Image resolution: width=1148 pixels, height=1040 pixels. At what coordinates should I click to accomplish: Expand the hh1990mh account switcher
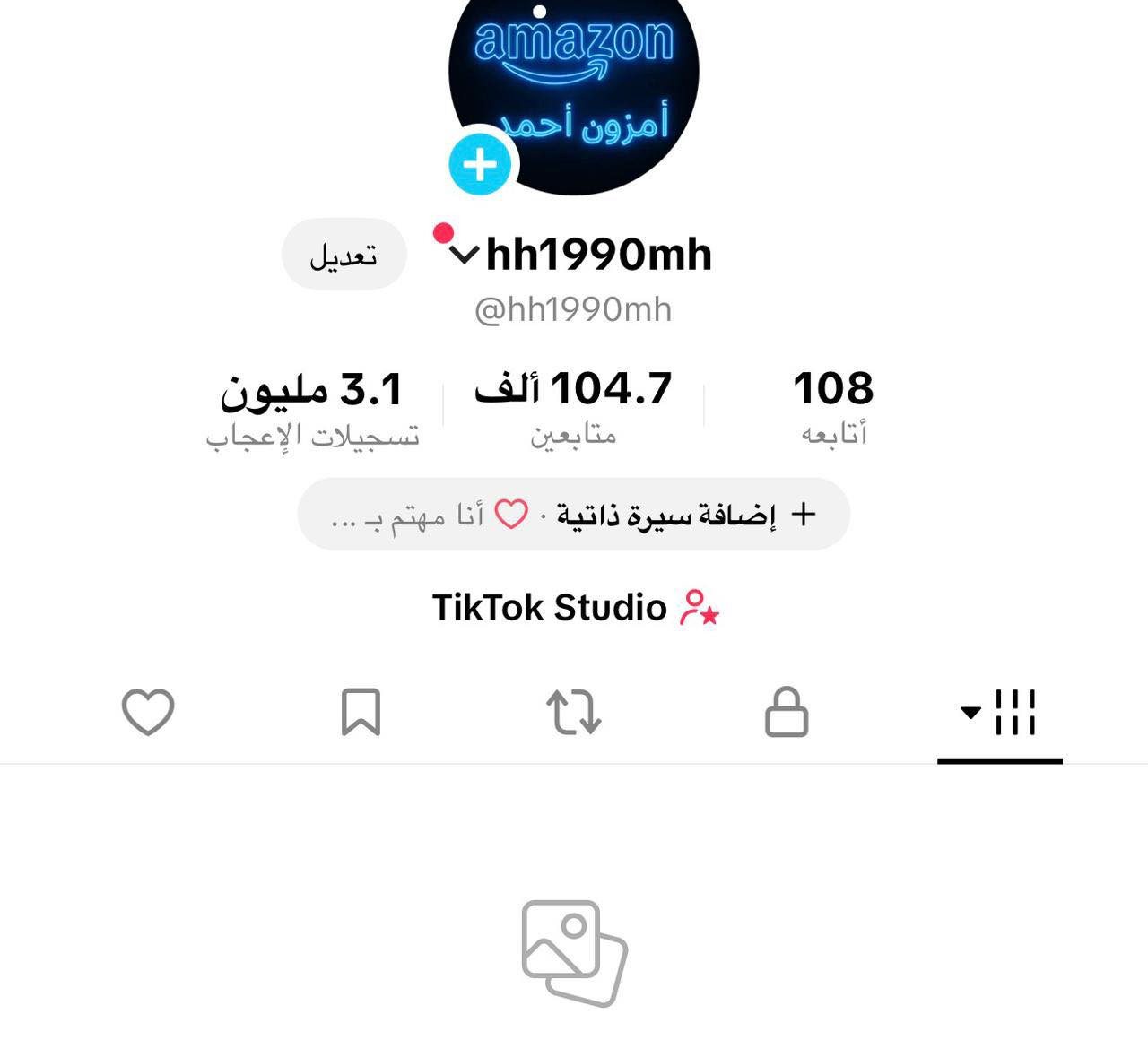pyautogui.click(x=464, y=255)
